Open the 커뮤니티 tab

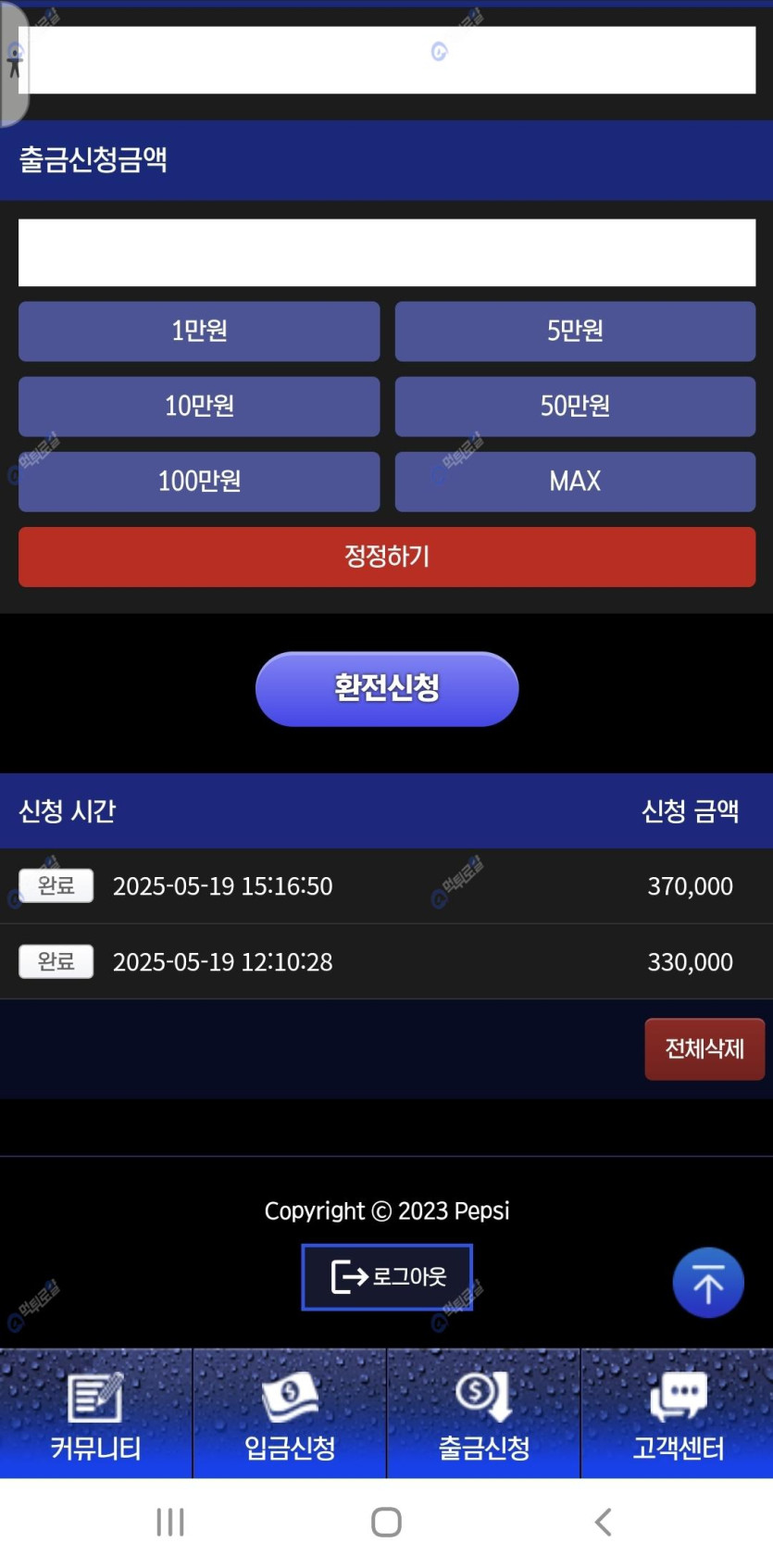(x=96, y=1414)
